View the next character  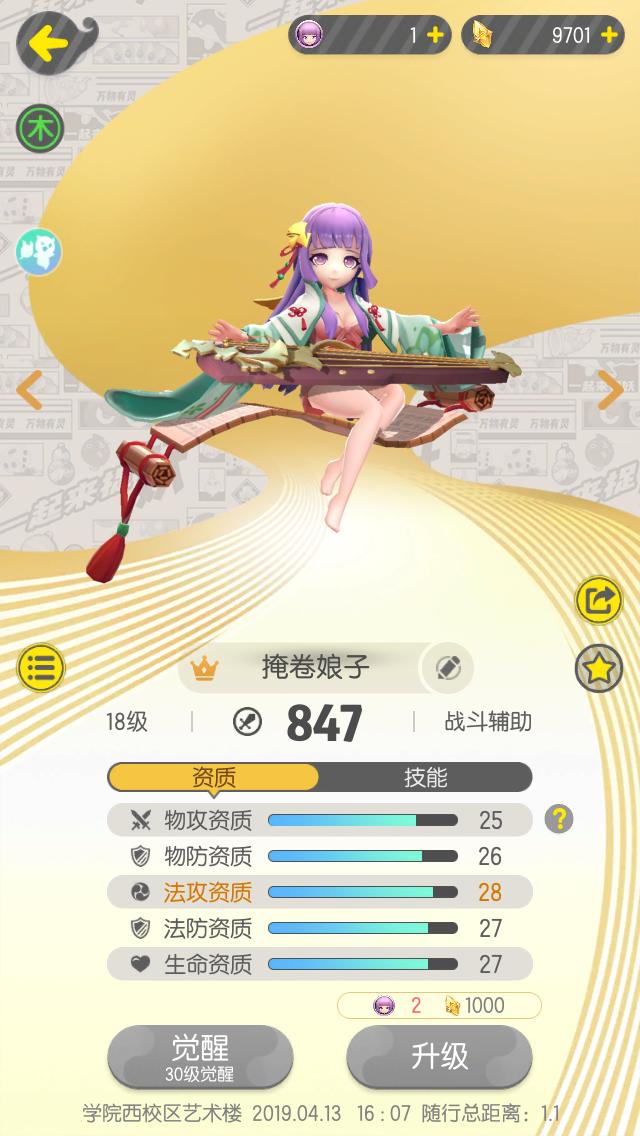tap(609, 390)
